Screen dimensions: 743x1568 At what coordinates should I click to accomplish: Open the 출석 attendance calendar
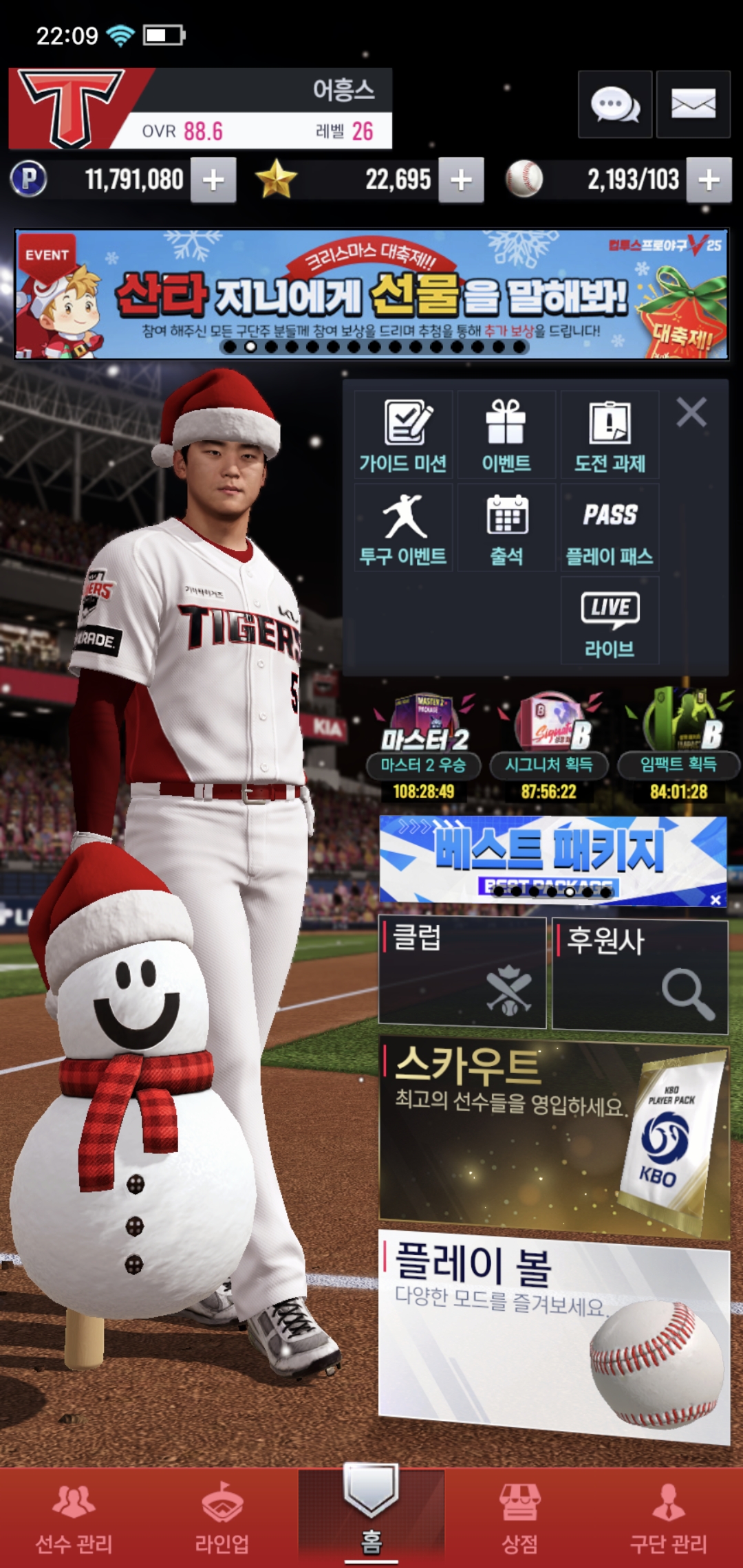pyautogui.click(x=506, y=528)
